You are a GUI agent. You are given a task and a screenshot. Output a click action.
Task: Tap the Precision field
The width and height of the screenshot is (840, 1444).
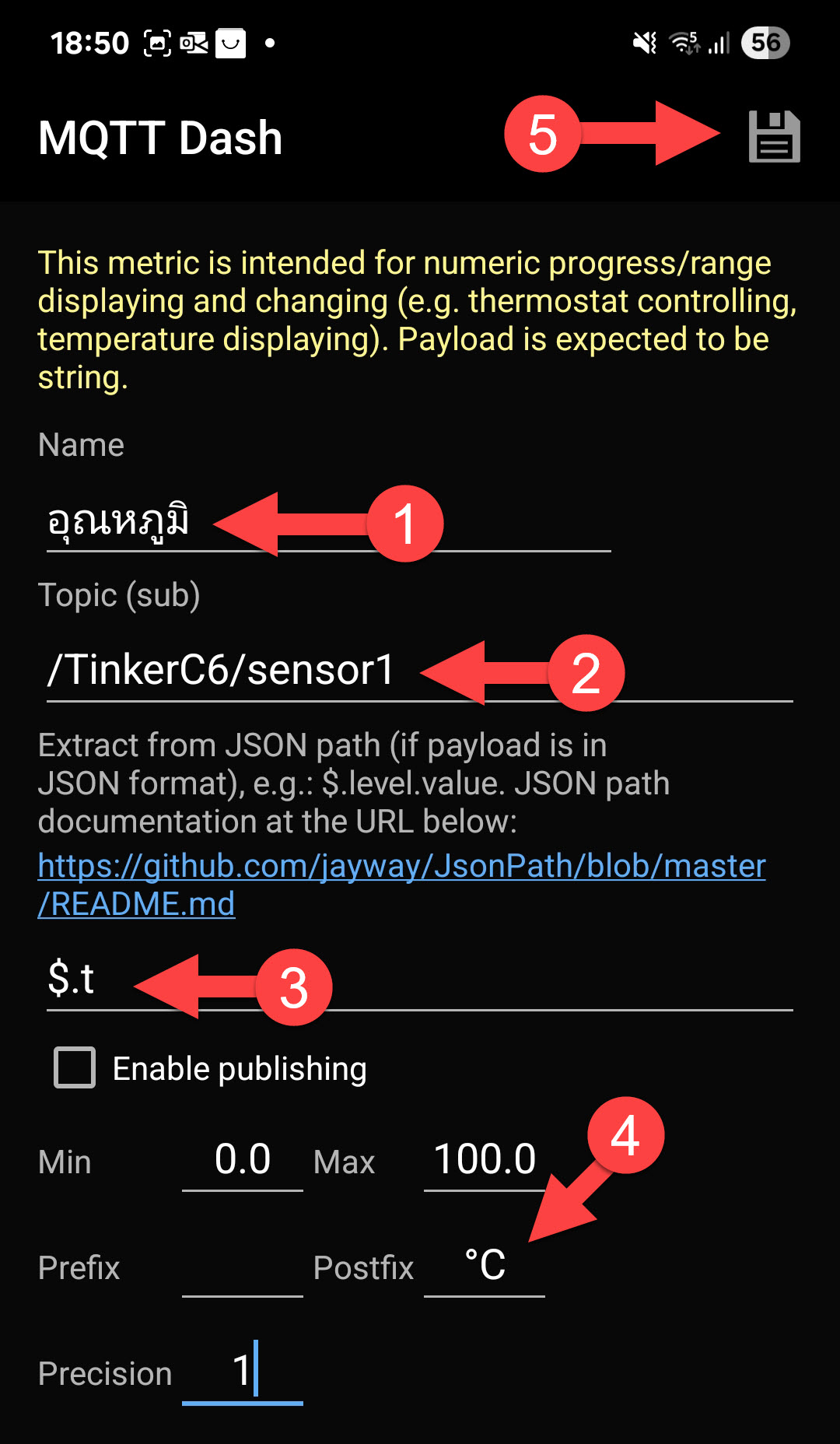(243, 1372)
